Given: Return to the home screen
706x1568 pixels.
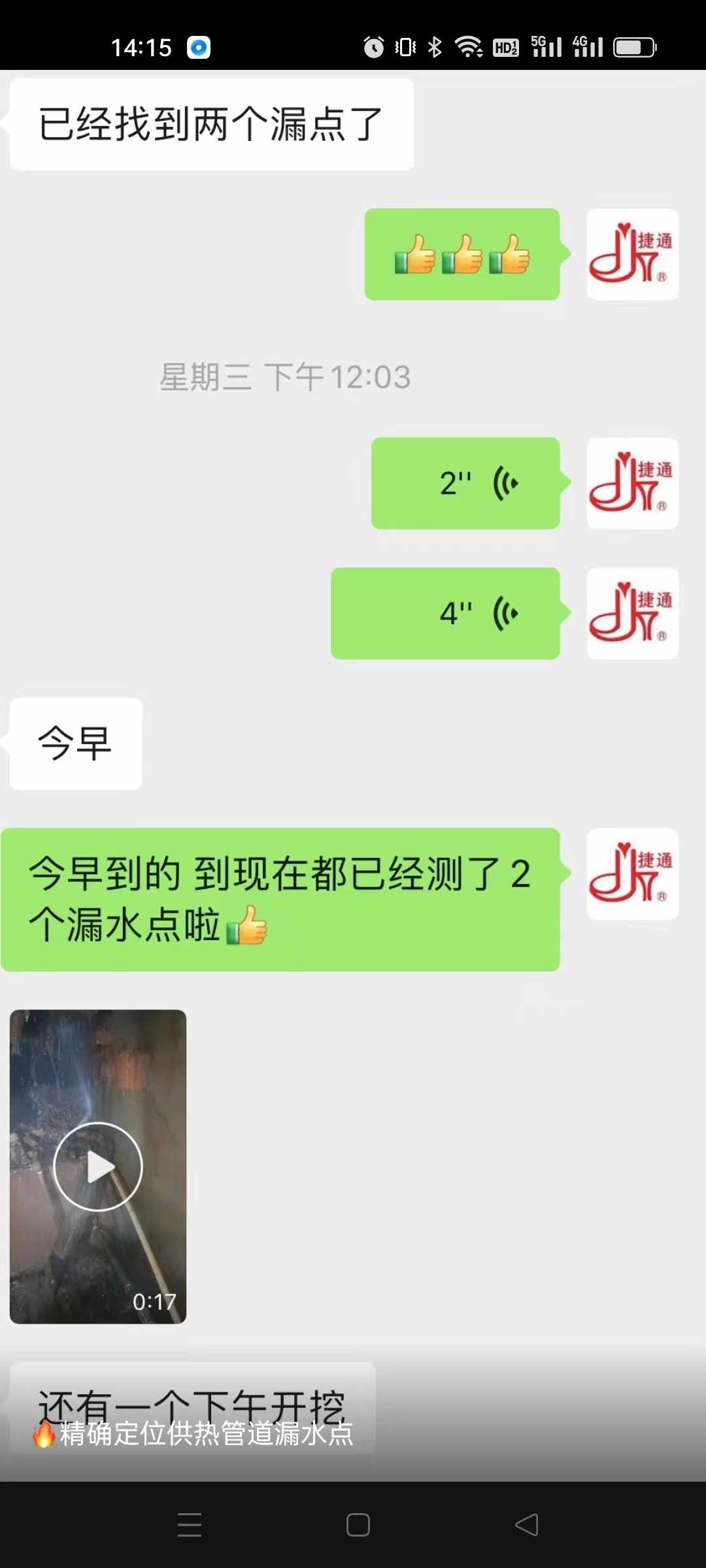Looking at the screenshot, I should [358, 1525].
